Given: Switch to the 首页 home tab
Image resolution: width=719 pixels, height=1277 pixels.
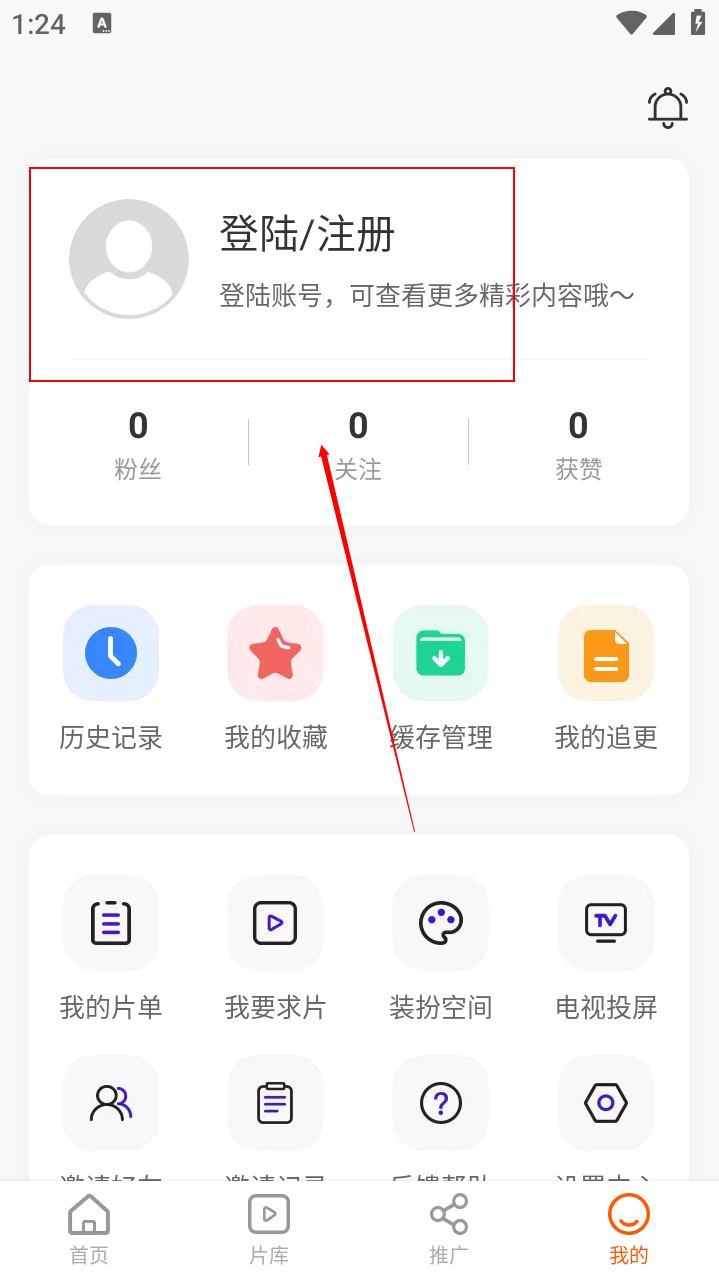Looking at the screenshot, I should (x=89, y=1229).
